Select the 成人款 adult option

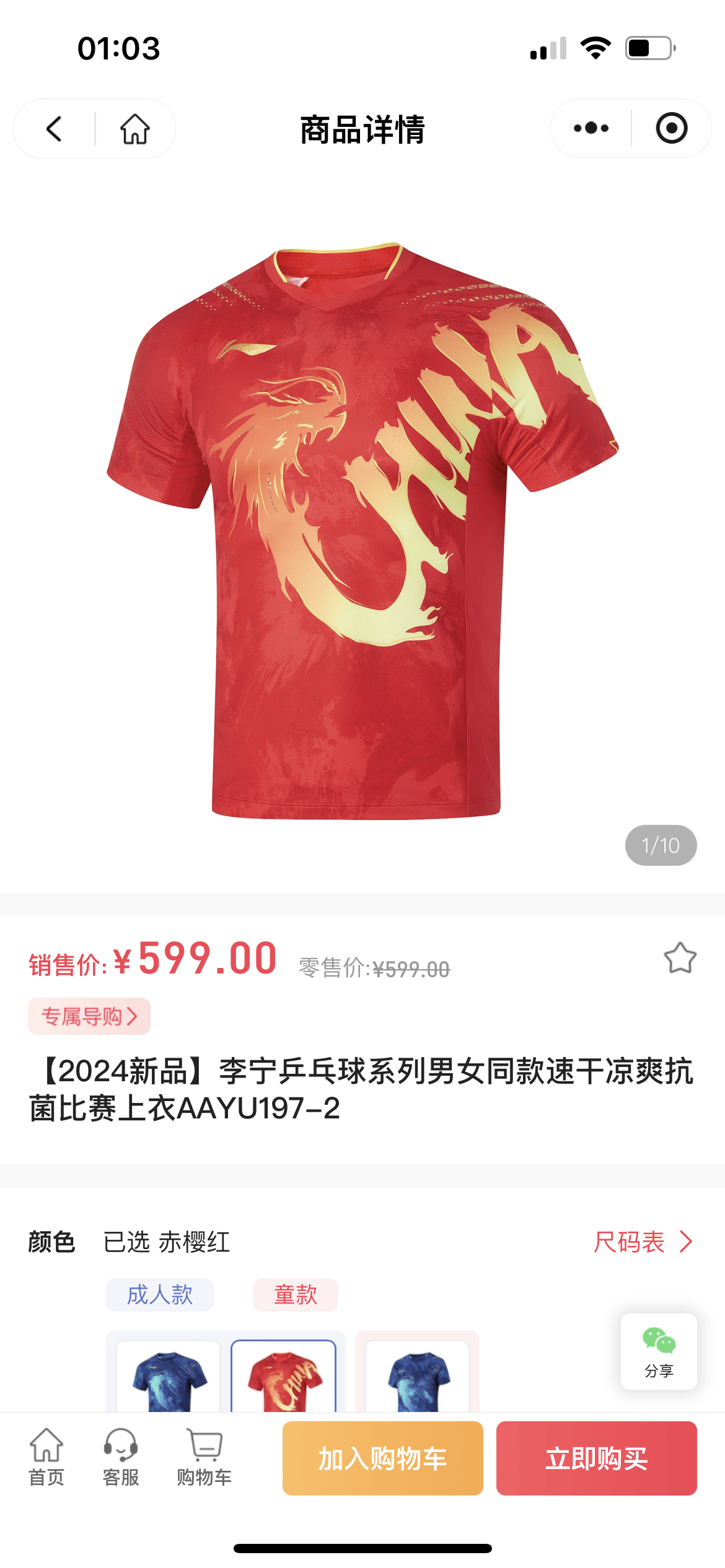pos(159,1294)
